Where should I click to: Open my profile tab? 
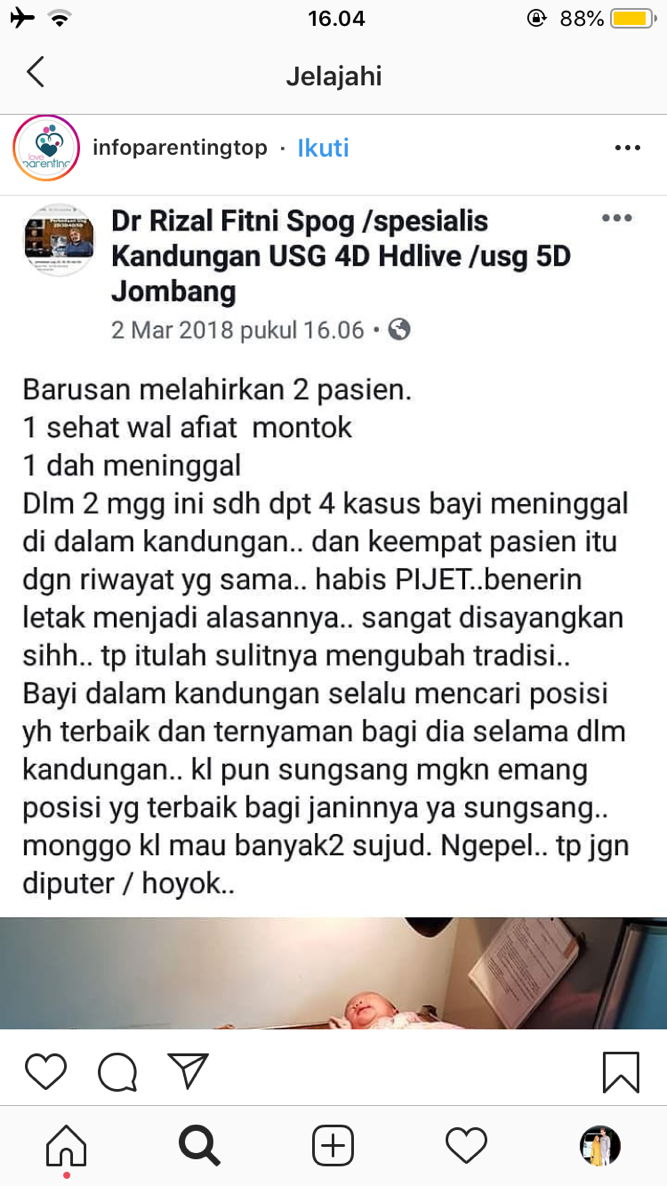coord(600,1146)
